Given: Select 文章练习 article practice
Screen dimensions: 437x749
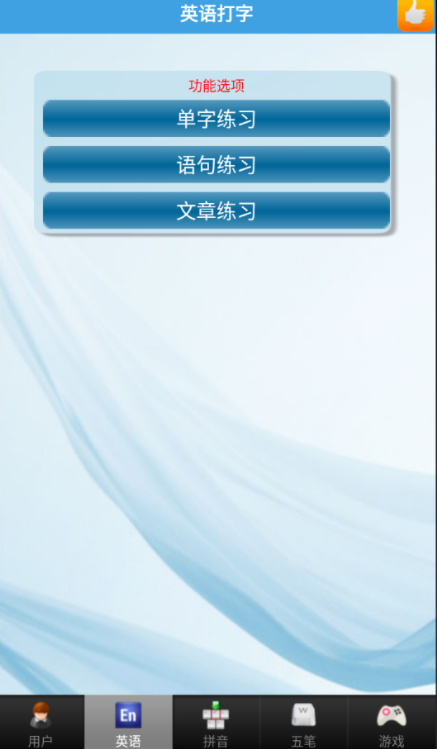Looking at the screenshot, I should click(216, 211).
